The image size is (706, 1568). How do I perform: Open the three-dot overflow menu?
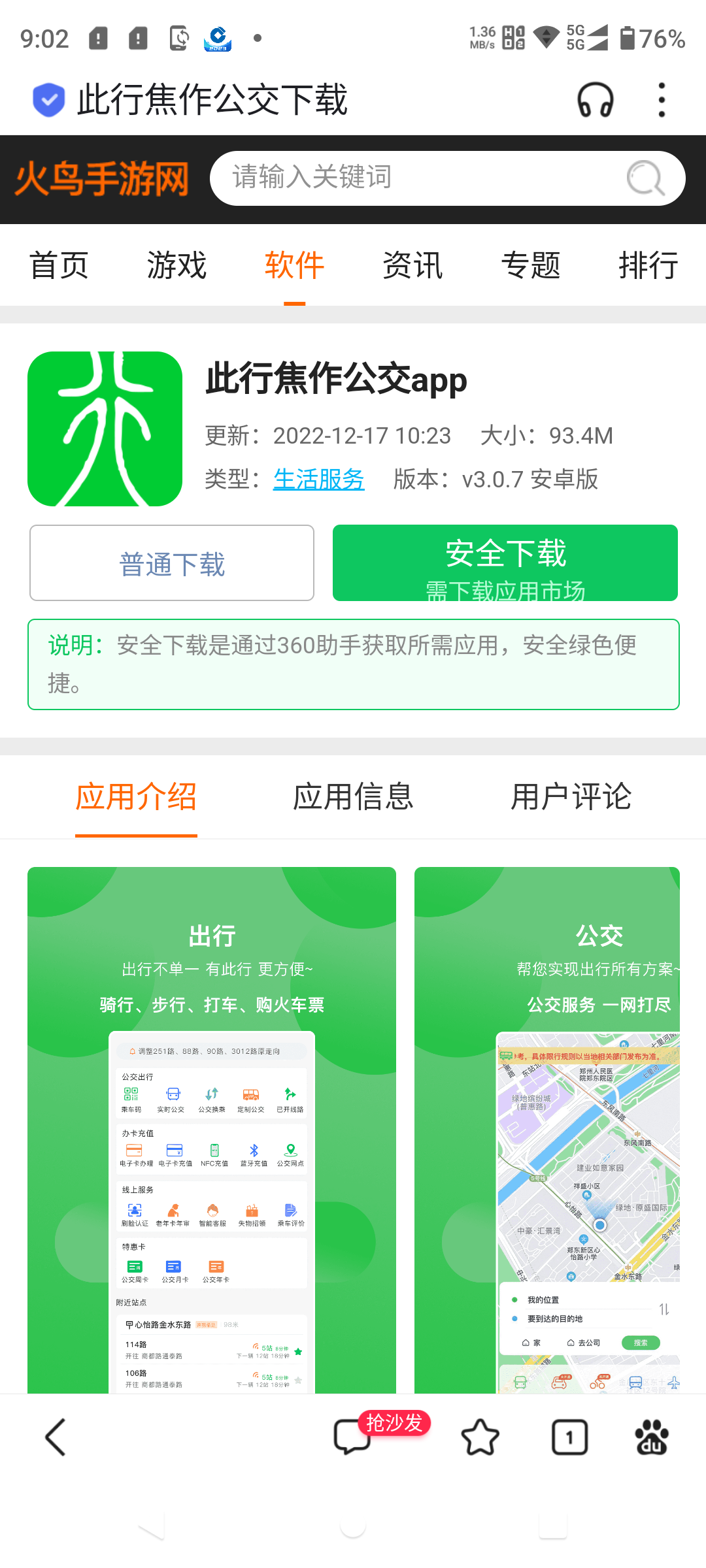pyautogui.click(x=662, y=101)
